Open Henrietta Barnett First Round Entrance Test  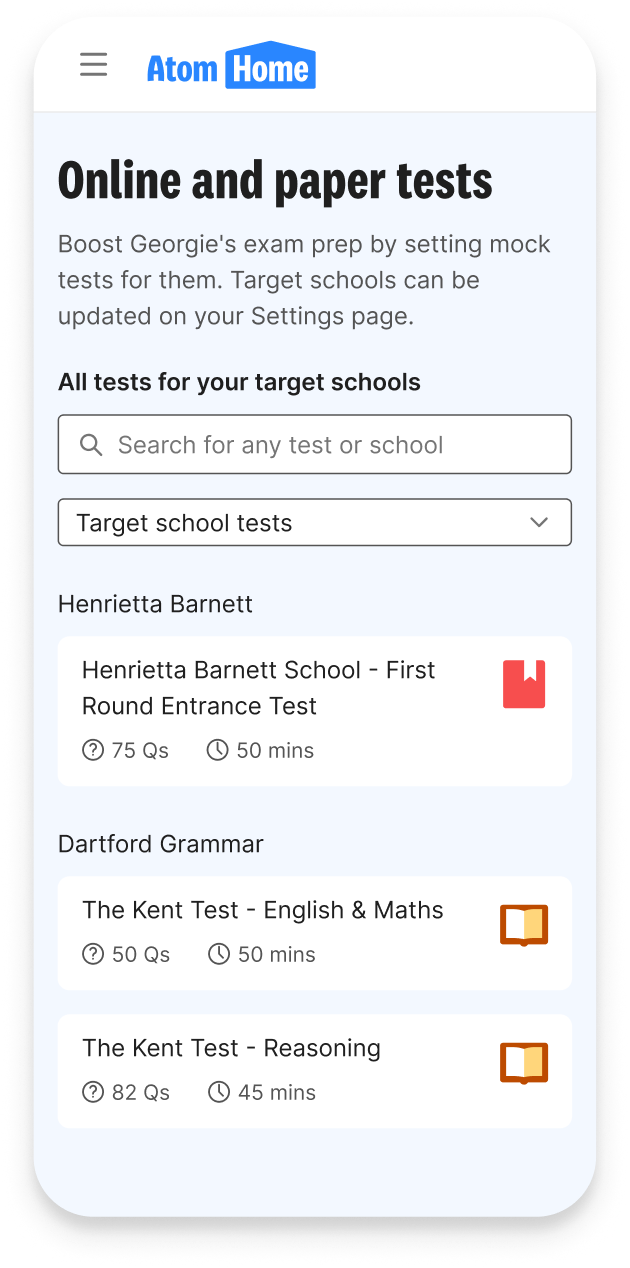point(314,710)
